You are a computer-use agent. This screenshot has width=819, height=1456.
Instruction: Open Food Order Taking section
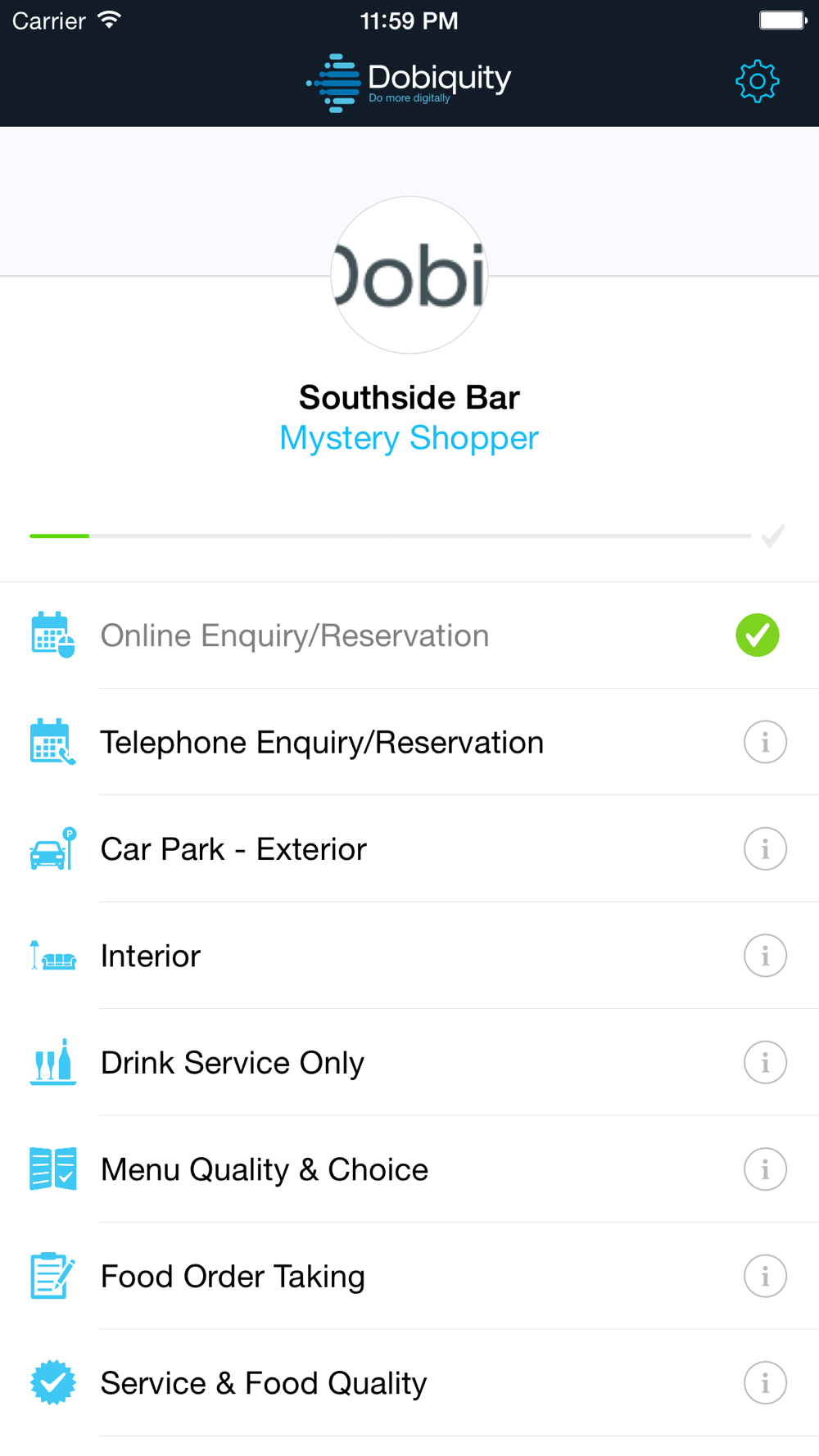click(x=409, y=1276)
